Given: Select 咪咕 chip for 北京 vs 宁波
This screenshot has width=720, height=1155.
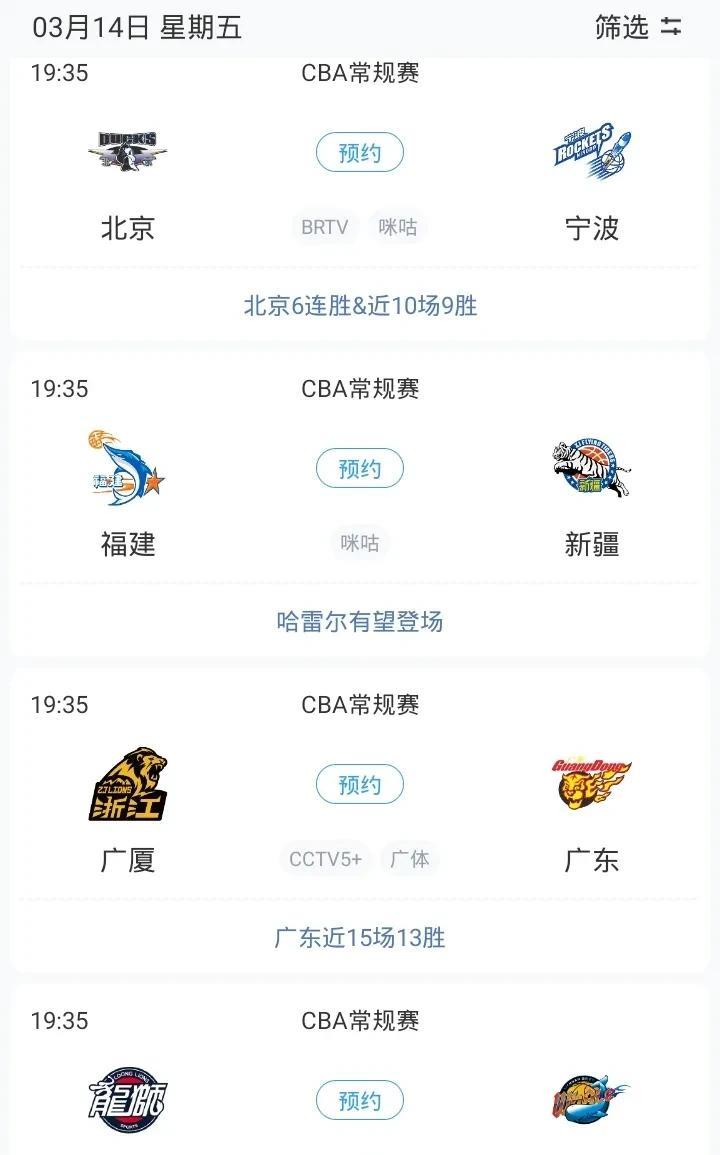Looking at the screenshot, I should (398, 227).
